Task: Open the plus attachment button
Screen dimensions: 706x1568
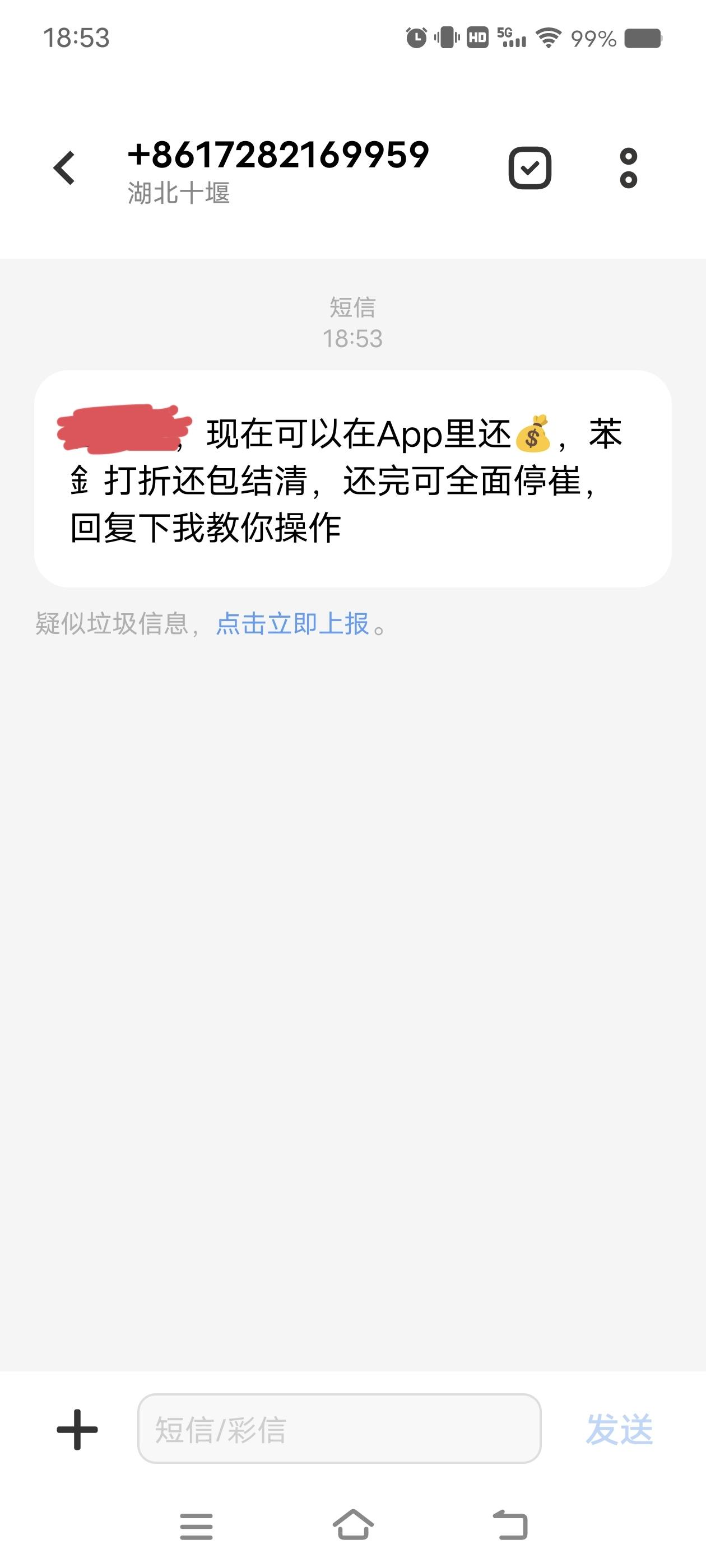Action: click(77, 1429)
